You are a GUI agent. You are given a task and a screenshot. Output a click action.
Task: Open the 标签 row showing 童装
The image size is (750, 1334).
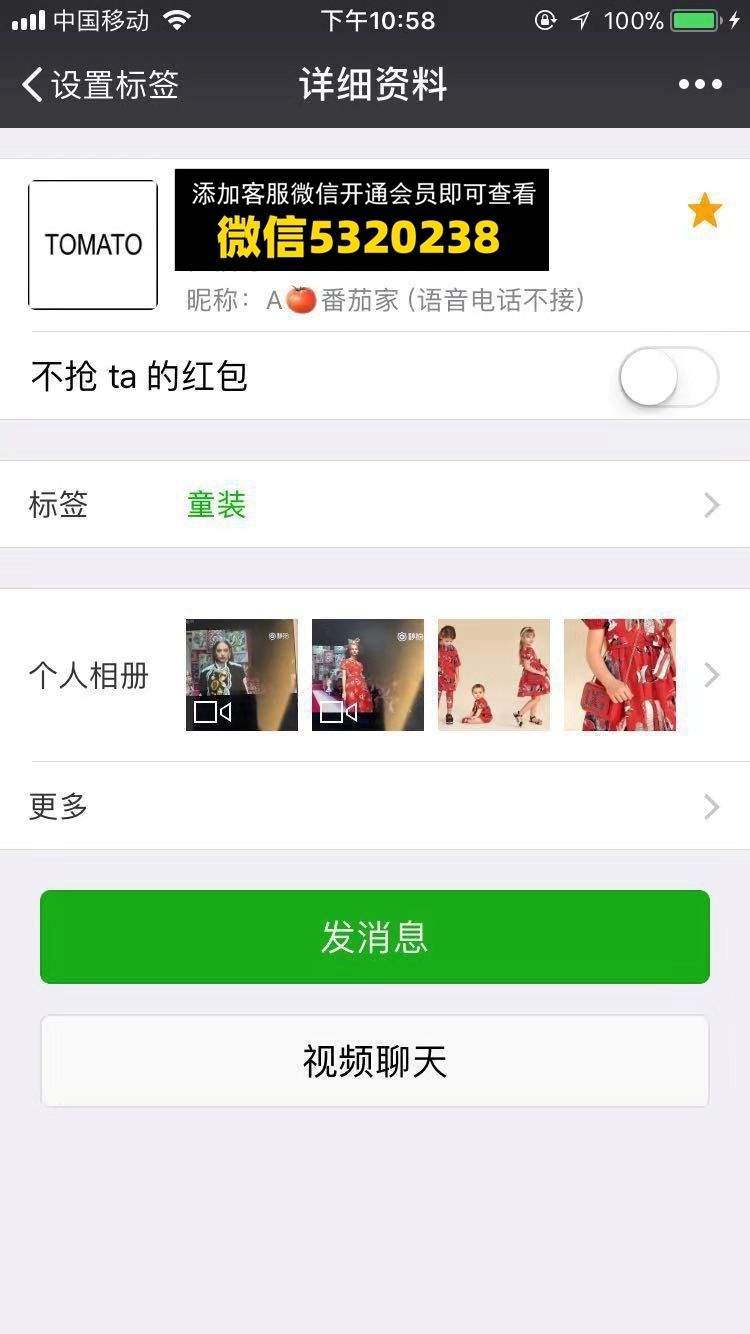375,504
